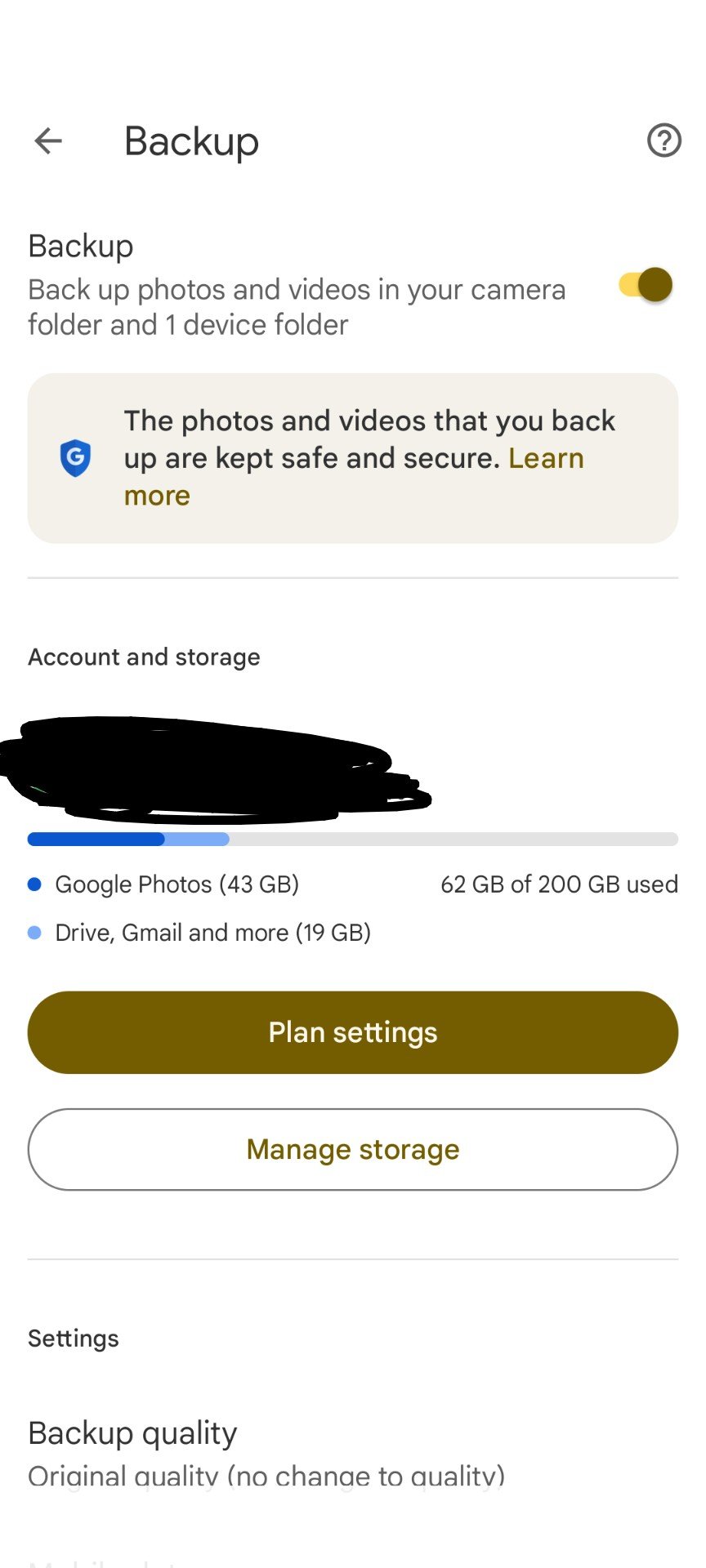Go back using the arrow icon

coord(48,140)
